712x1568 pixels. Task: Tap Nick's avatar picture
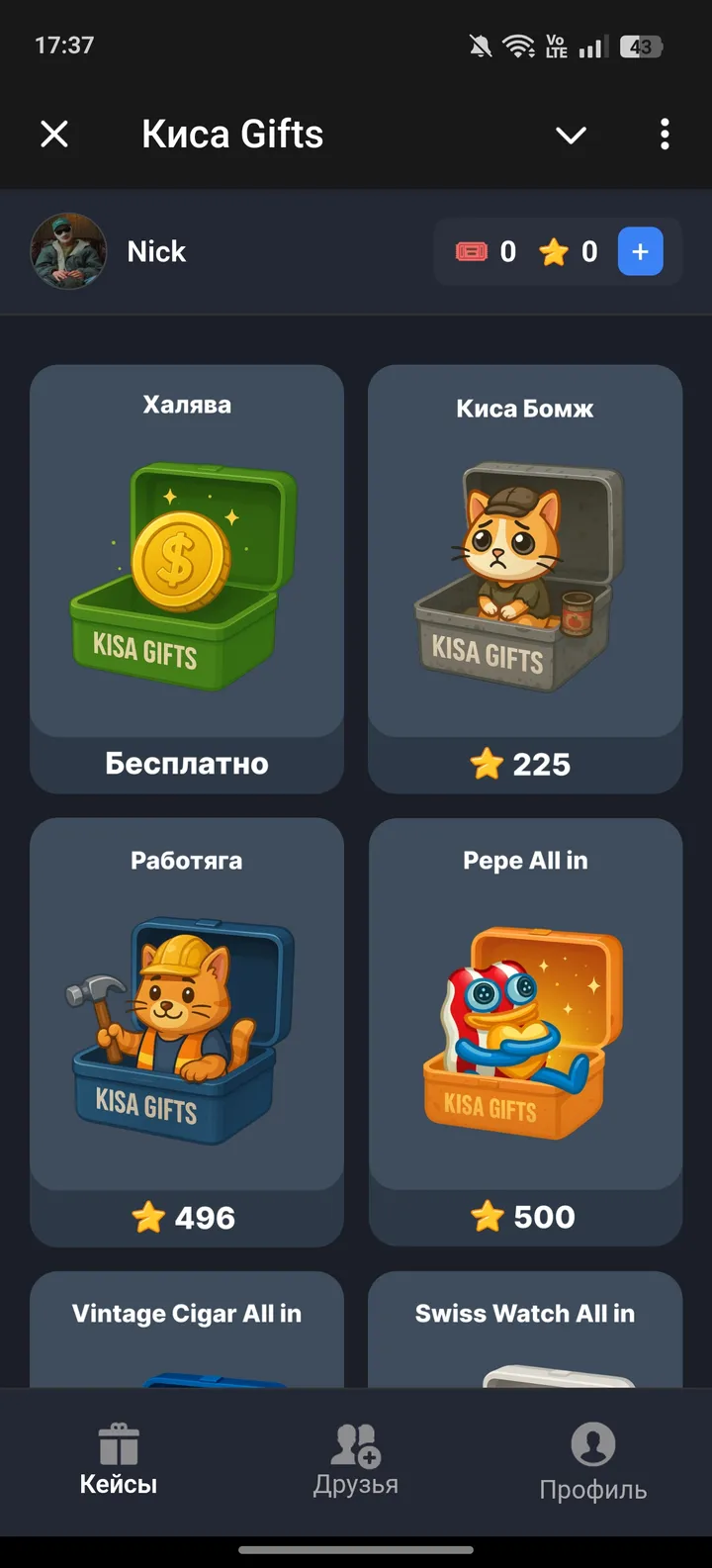coord(69,251)
